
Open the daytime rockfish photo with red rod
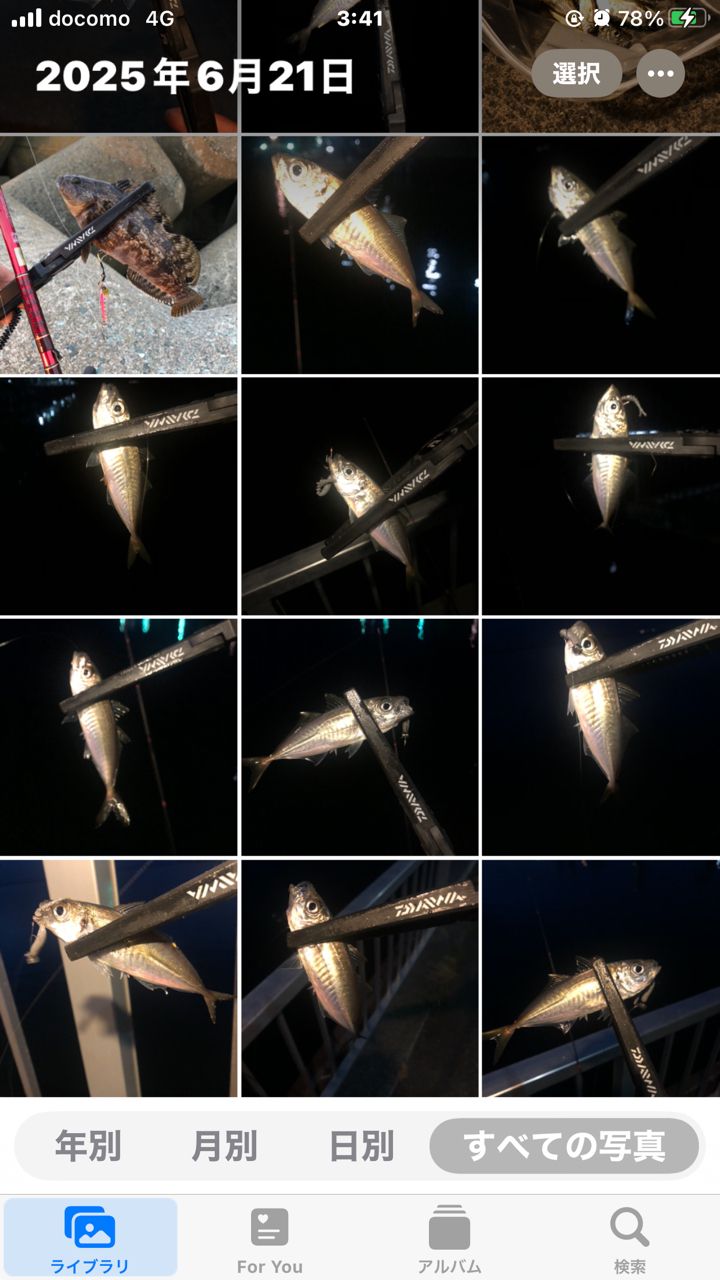click(119, 255)
